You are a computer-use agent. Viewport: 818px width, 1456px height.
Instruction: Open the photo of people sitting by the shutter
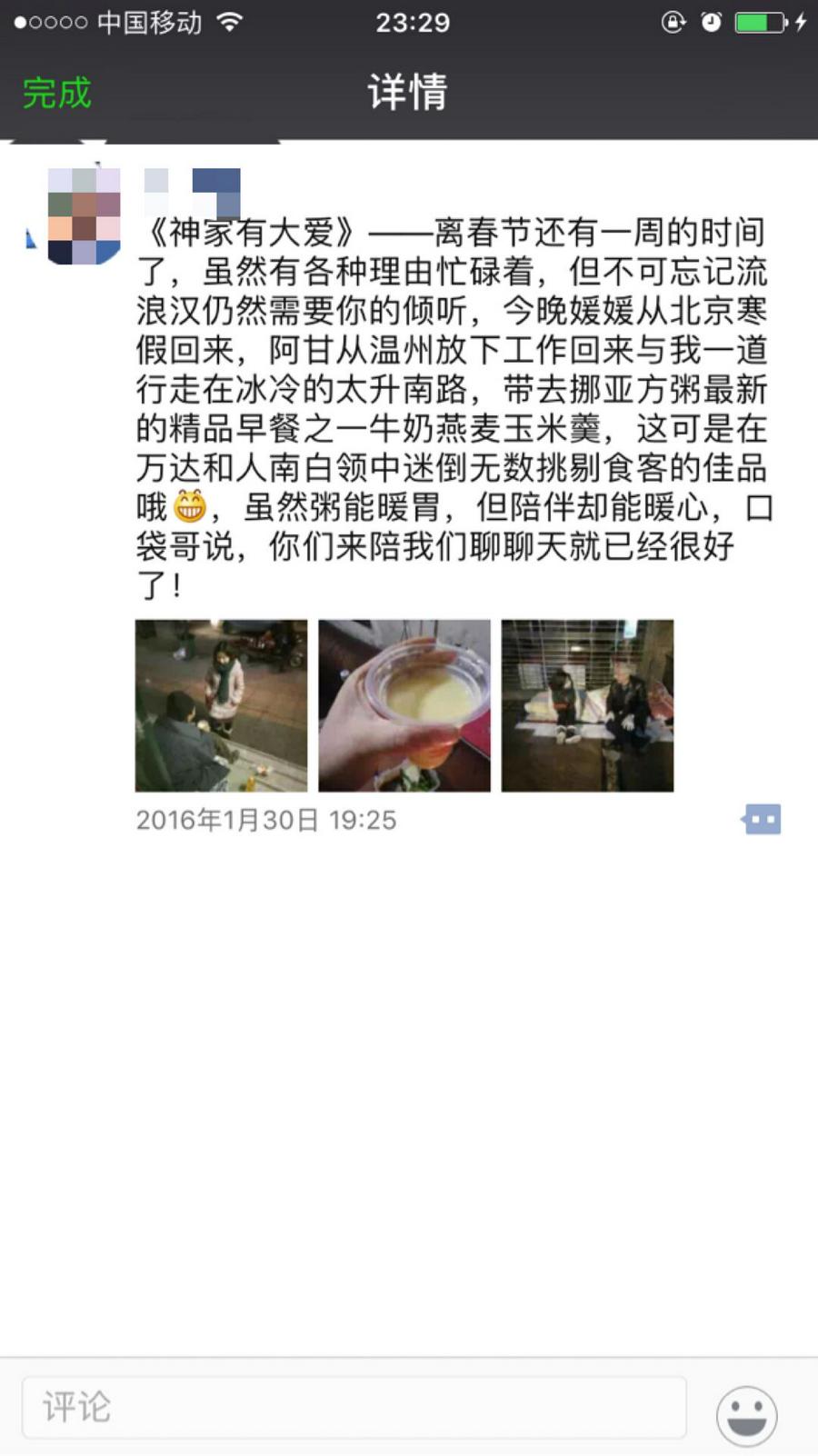tap(587, 705)
